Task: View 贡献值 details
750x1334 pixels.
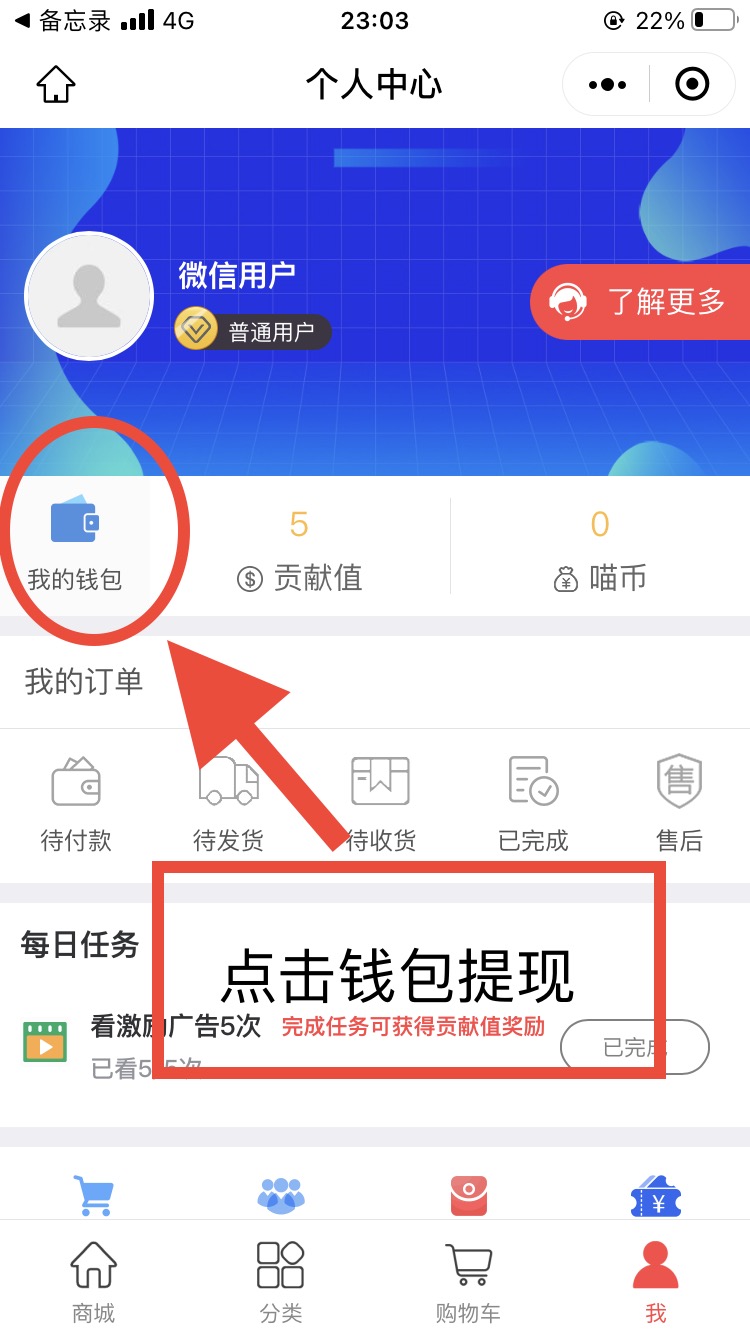Action: [299, 550]
